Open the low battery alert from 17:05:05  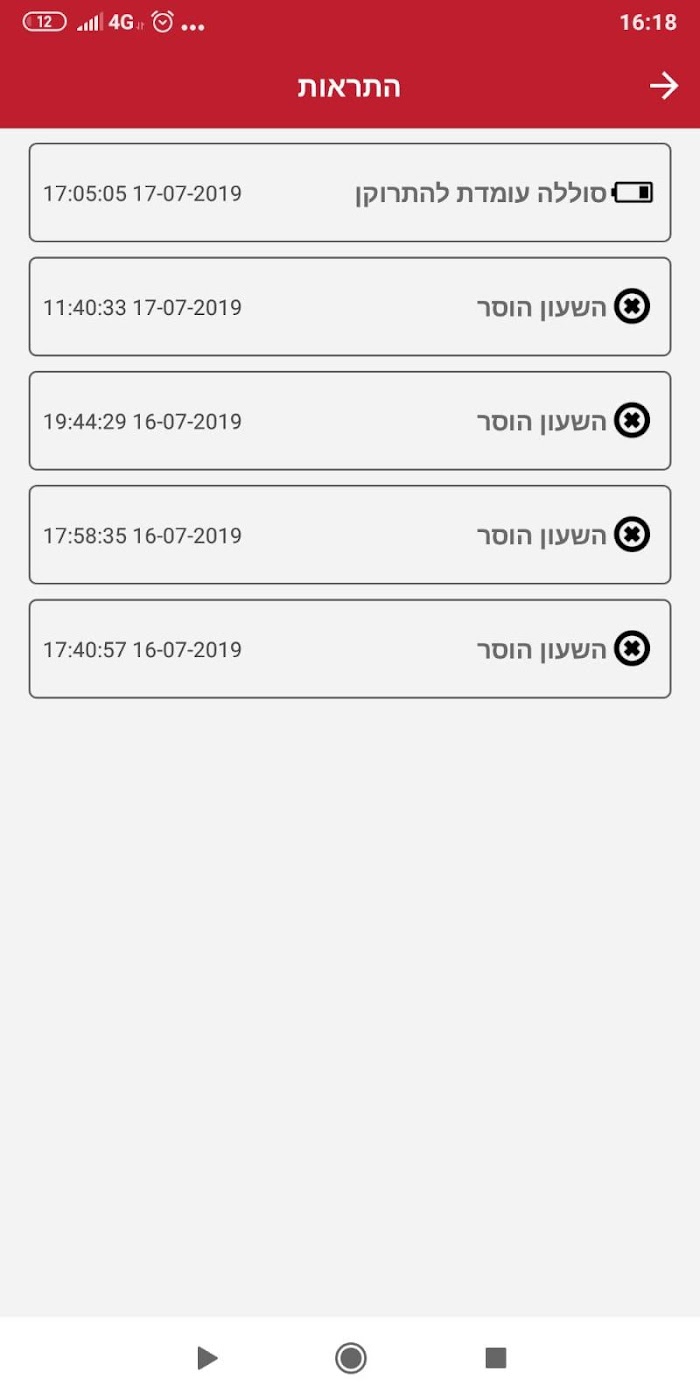350,193
